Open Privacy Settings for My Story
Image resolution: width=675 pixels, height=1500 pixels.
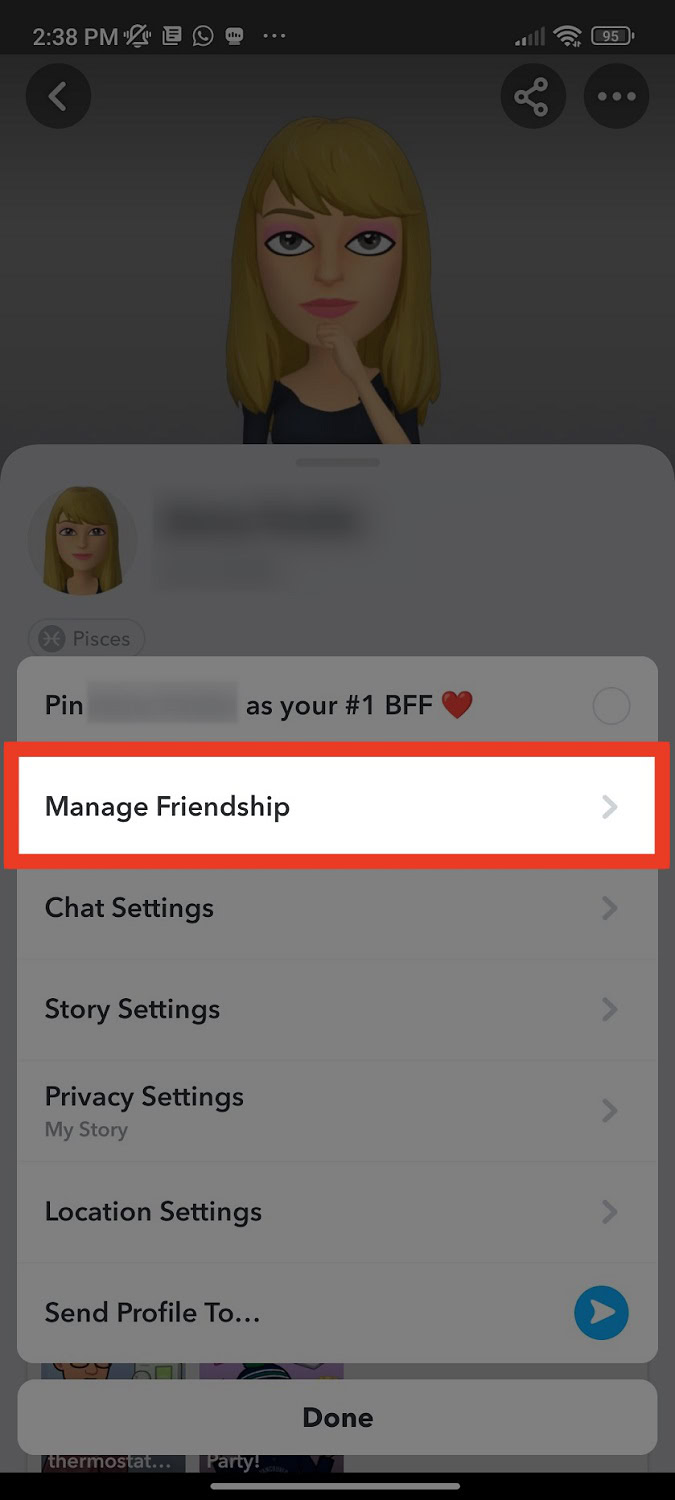click(337, 1111)
